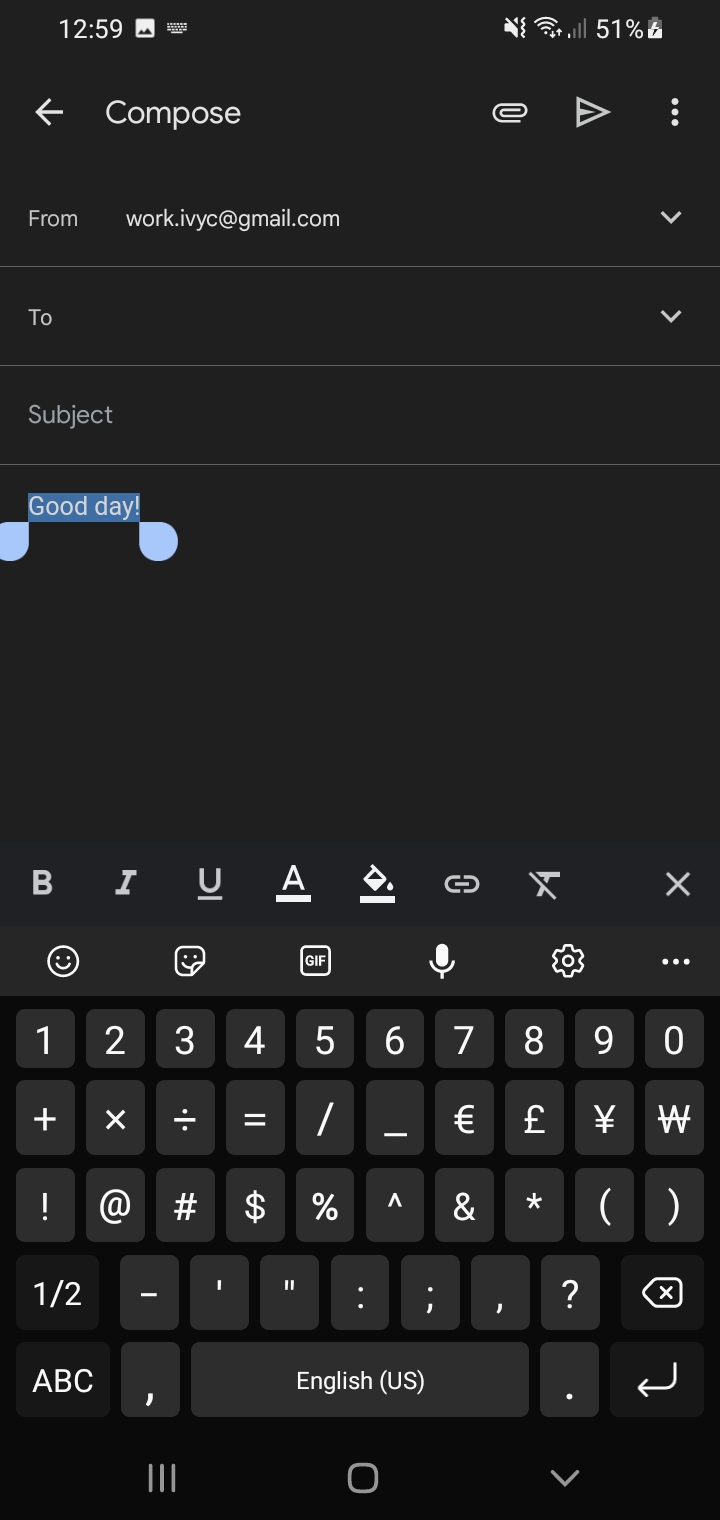Viewport: 720px width, 1520px height.
Task: Choose a text highlight fill color
Action: 377,883
